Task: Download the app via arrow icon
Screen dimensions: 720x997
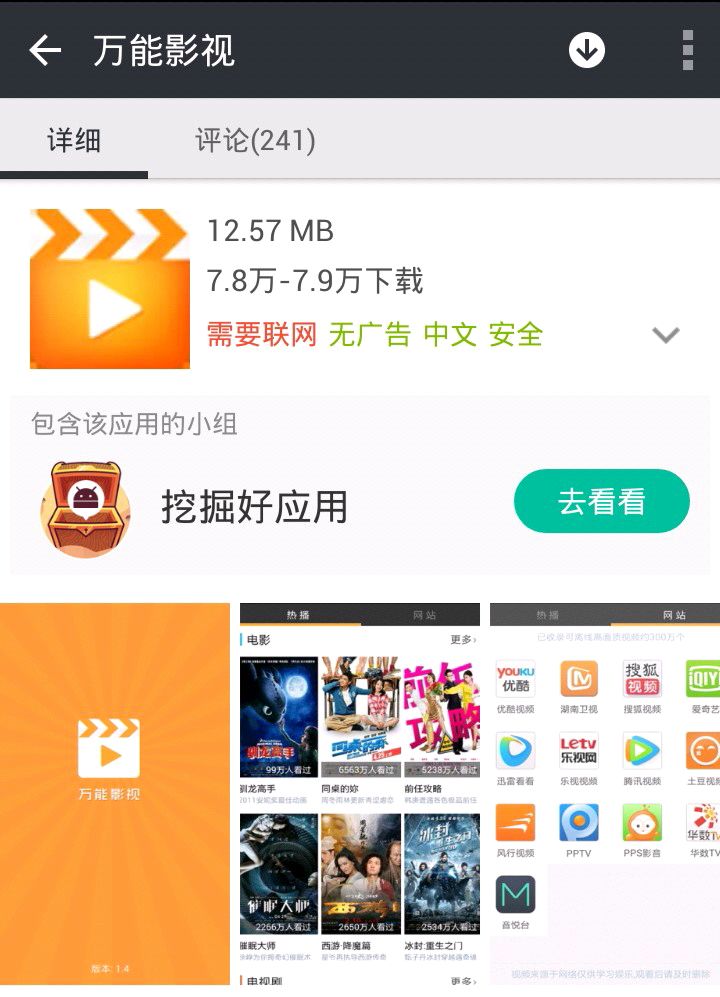Action: tap(587, 50)
